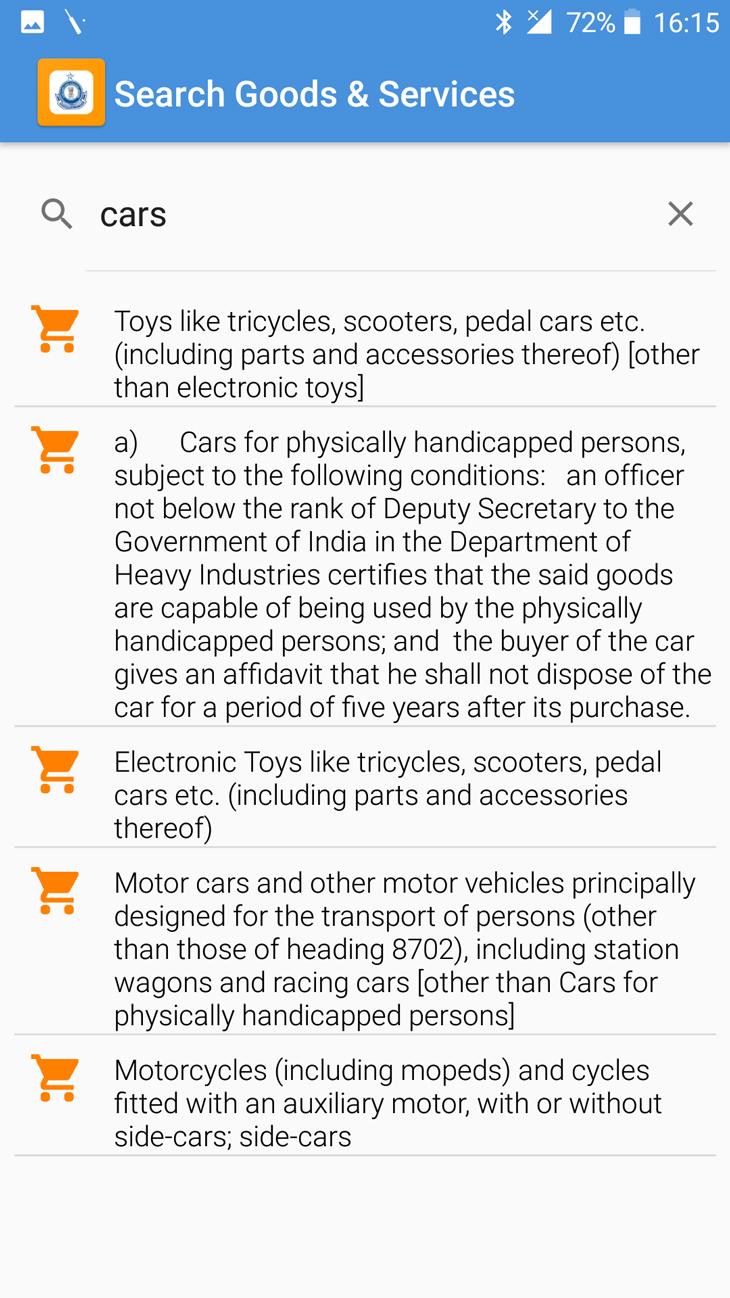Image resolution: width=730 pixels, height=1298 pixels.
Task: View the Motorcycles including mopeds and side-cars result
Action: (365, 1096)
